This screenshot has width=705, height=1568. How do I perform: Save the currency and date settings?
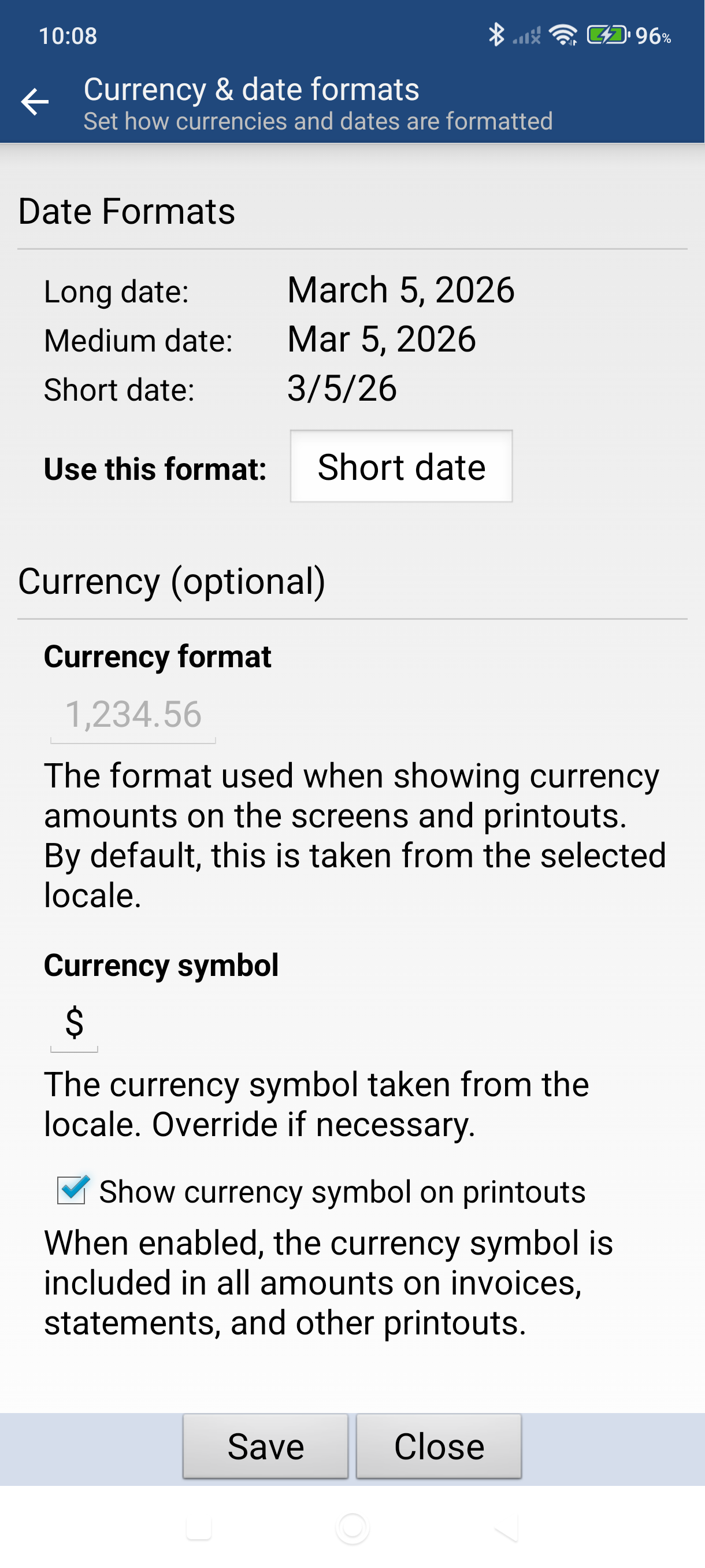click(265, 1446)
